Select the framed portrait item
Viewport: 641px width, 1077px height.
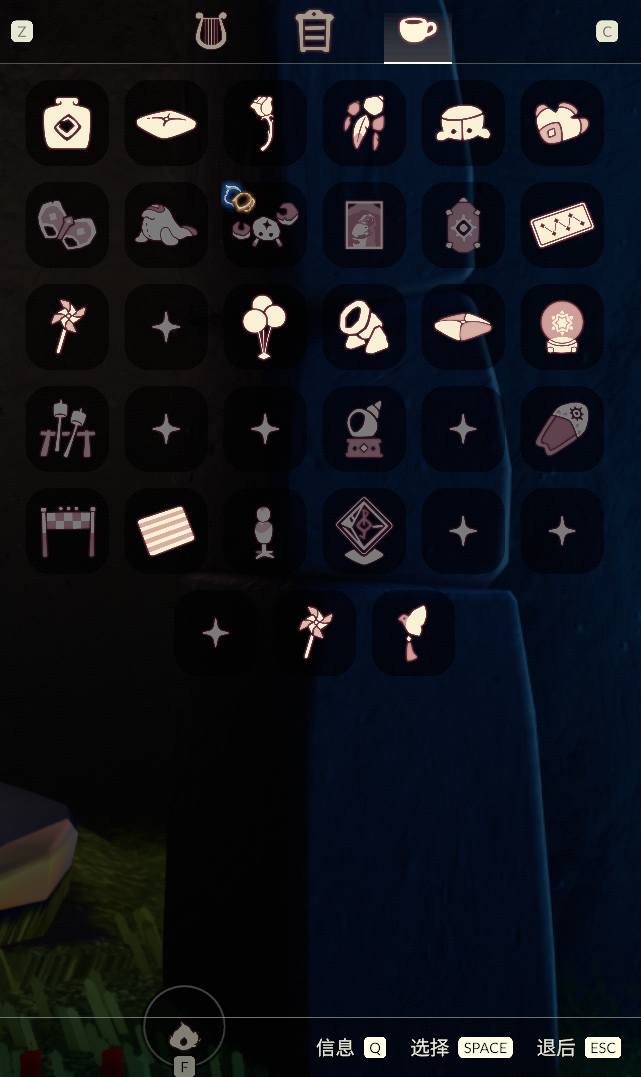(364, 224)
